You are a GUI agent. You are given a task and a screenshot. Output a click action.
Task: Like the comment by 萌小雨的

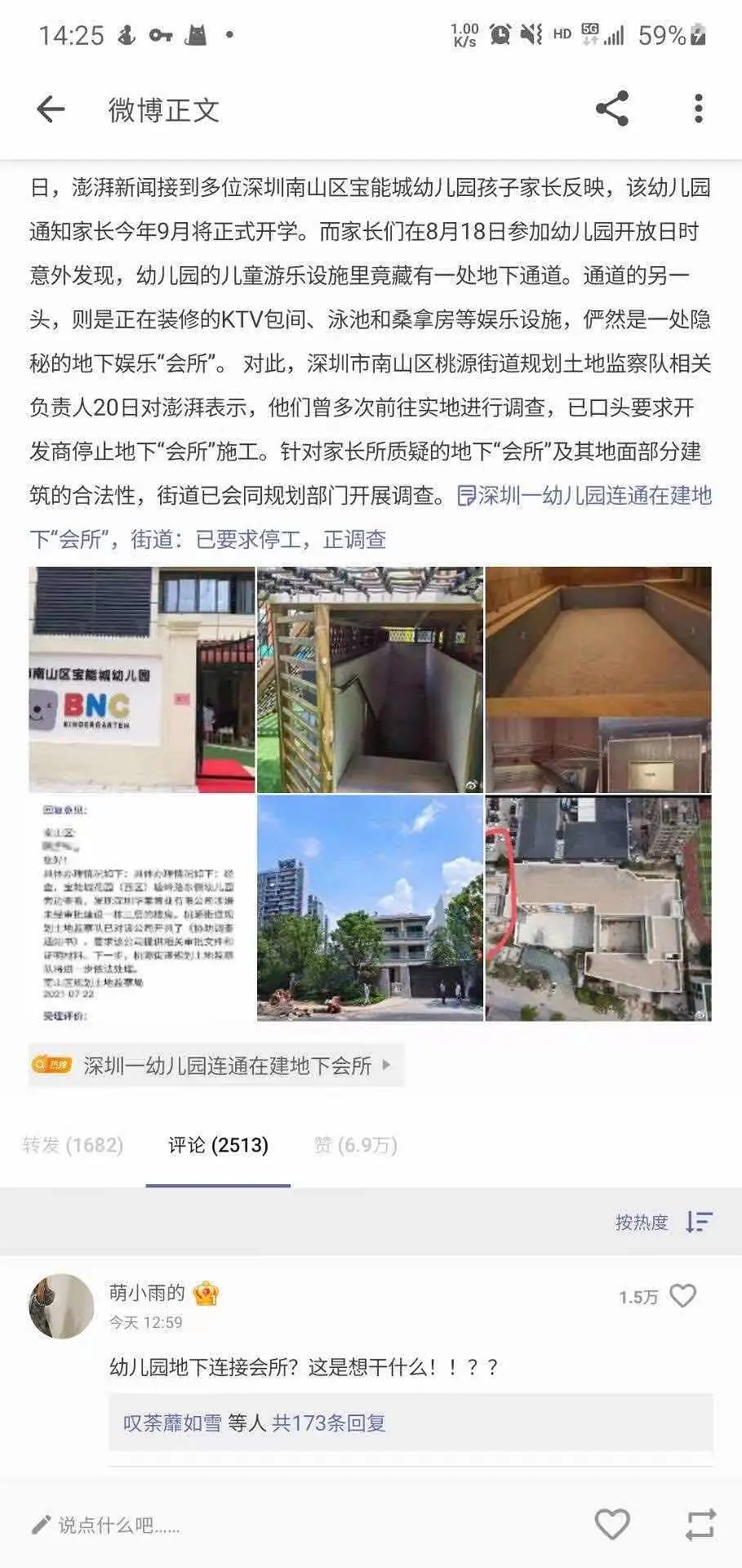[x=682, y=1296]
